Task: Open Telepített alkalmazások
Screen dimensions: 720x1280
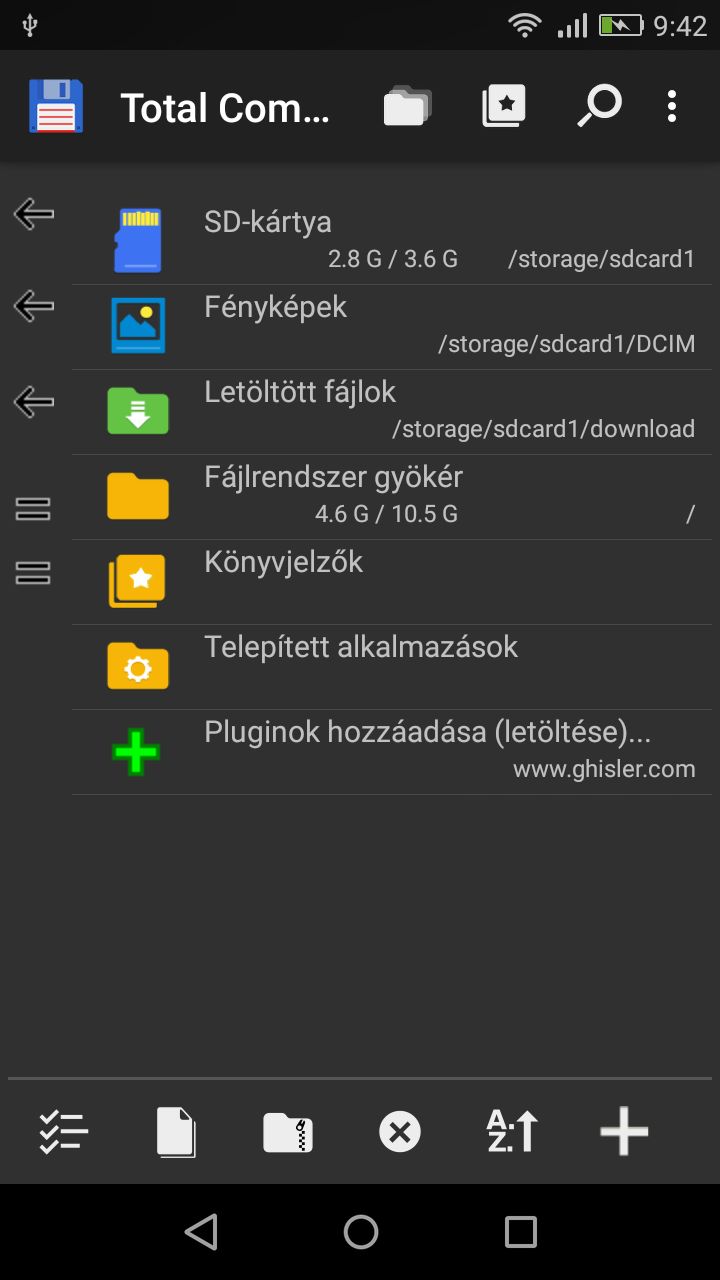Action: click(396, 667)
